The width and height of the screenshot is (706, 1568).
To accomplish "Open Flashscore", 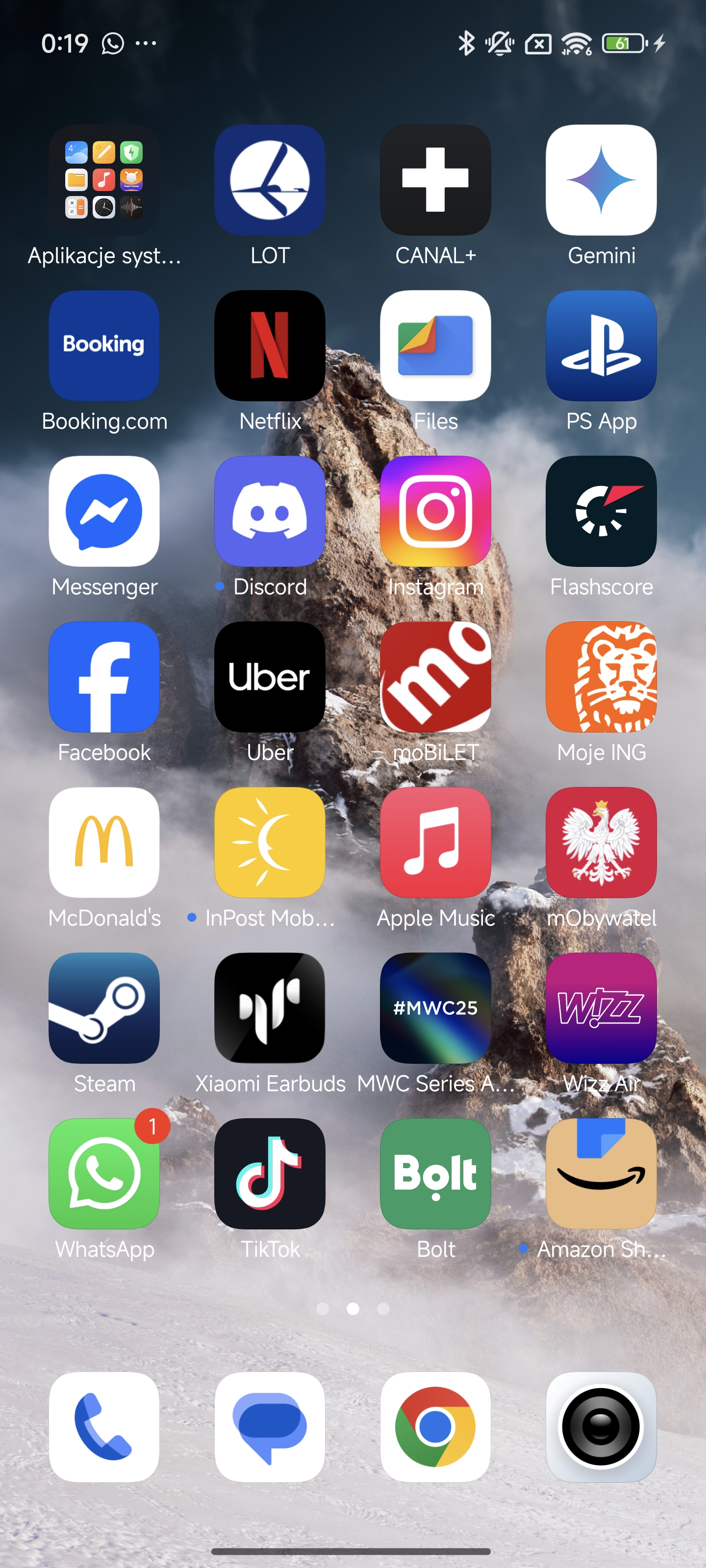I will (601, 511).
